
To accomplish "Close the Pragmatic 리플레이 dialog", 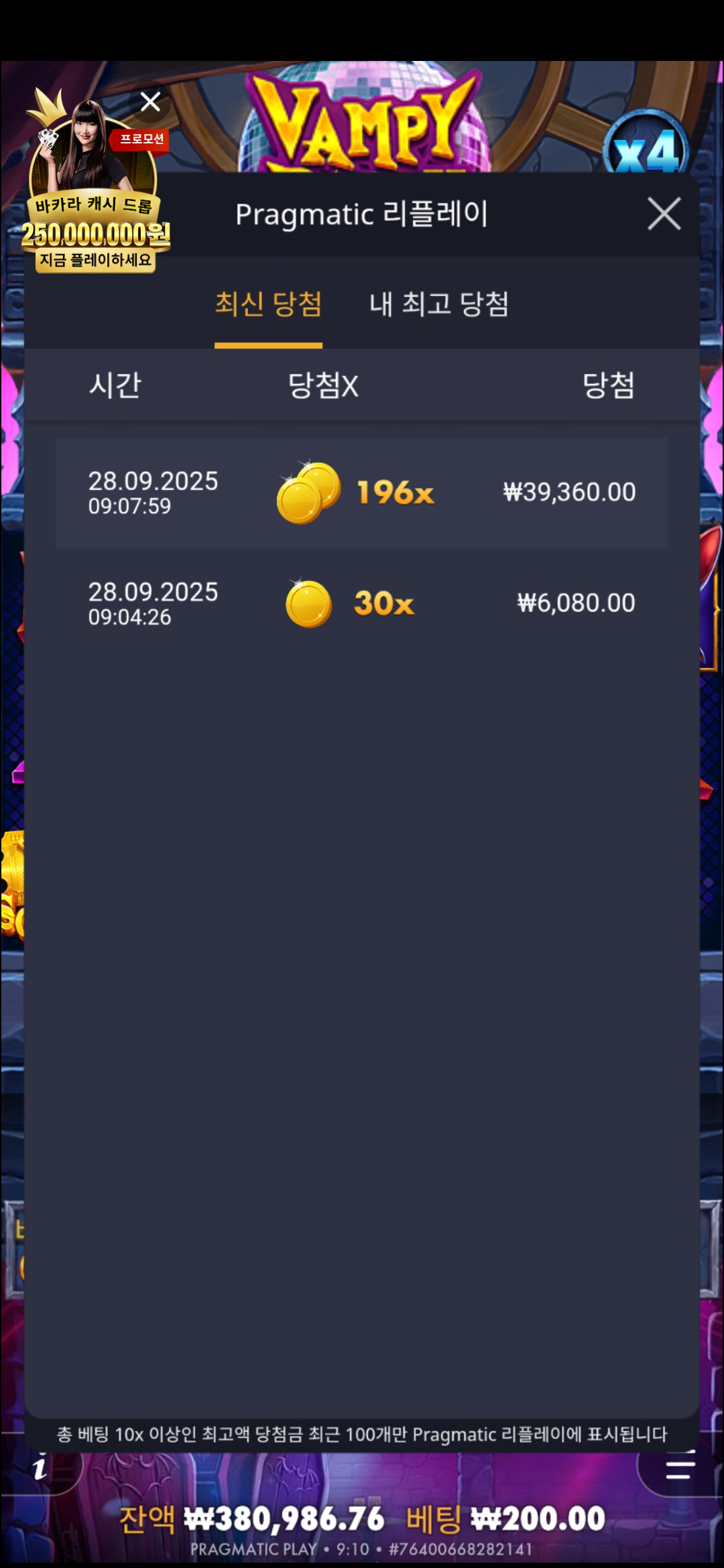I will click(664, 214).
